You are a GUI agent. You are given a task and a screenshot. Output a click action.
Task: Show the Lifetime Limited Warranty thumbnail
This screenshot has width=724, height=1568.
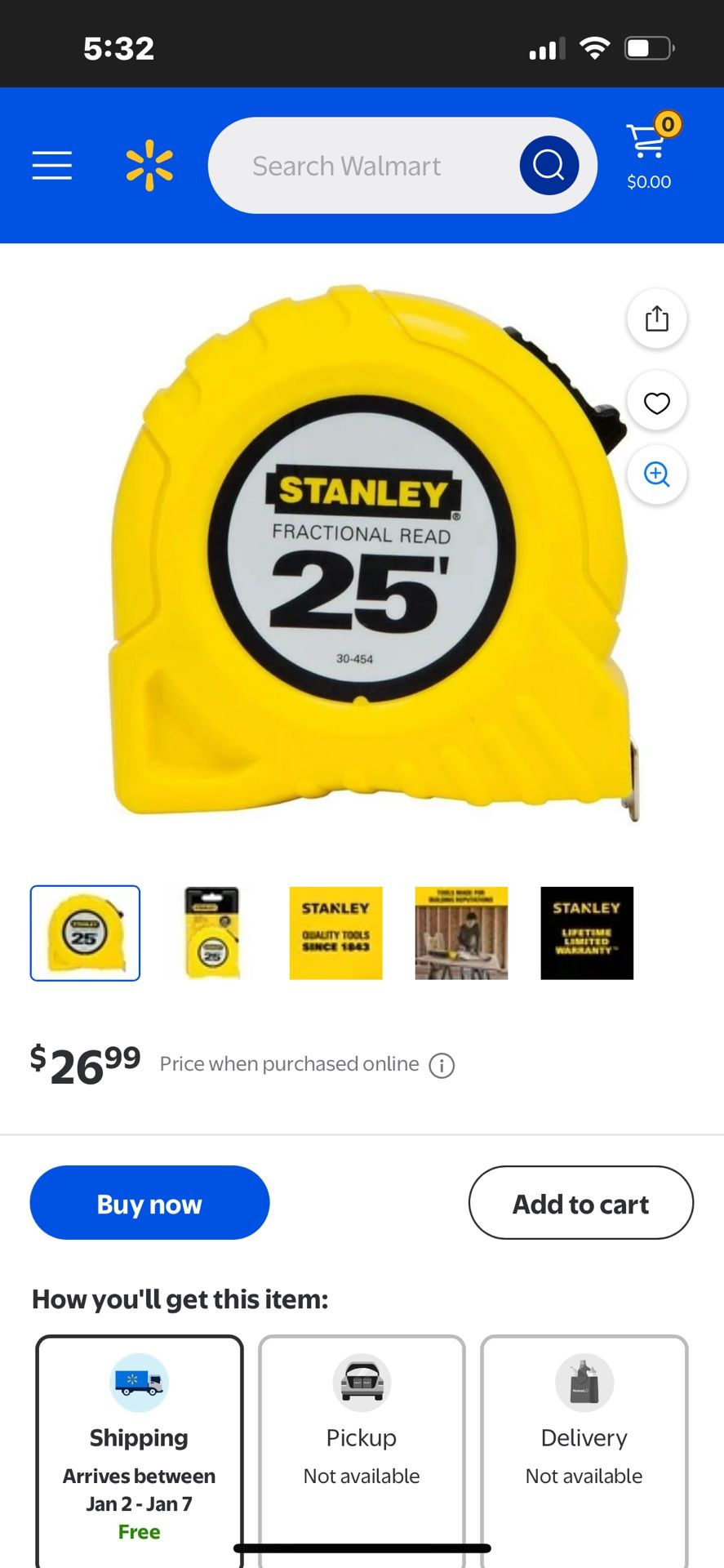coord(587,933)
